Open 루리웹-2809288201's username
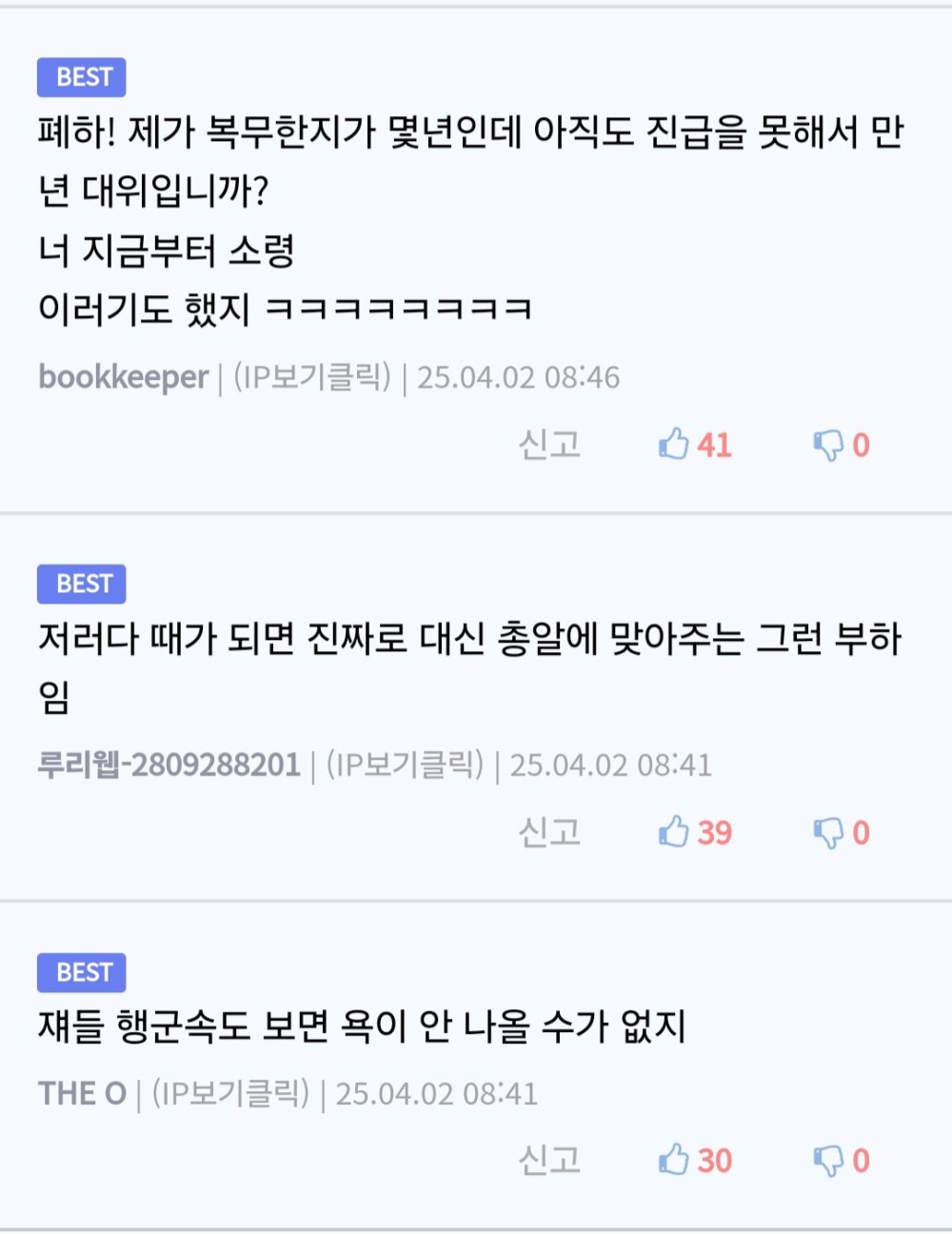 [x=169, y=765]
